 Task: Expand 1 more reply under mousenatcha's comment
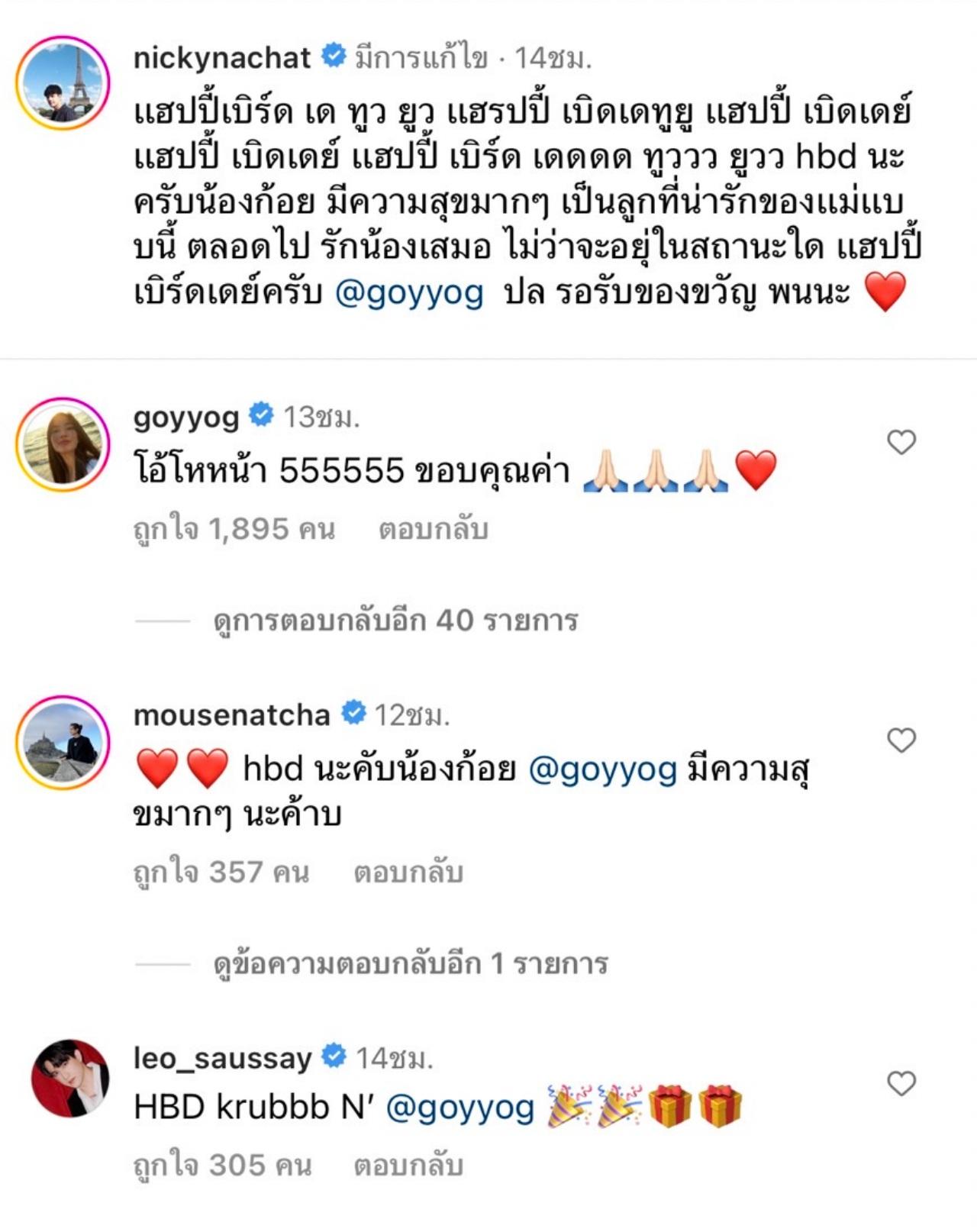410,964
